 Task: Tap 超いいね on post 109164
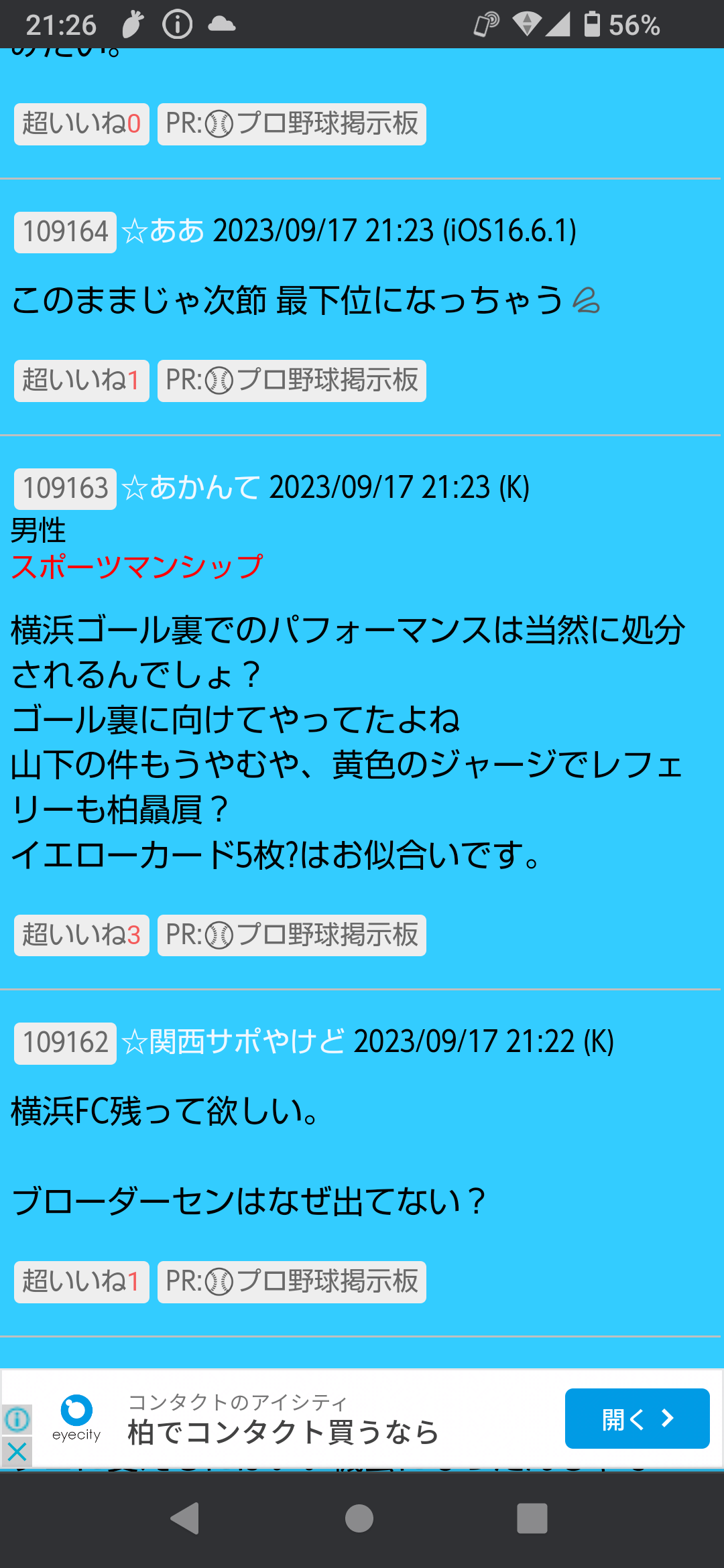81,381
